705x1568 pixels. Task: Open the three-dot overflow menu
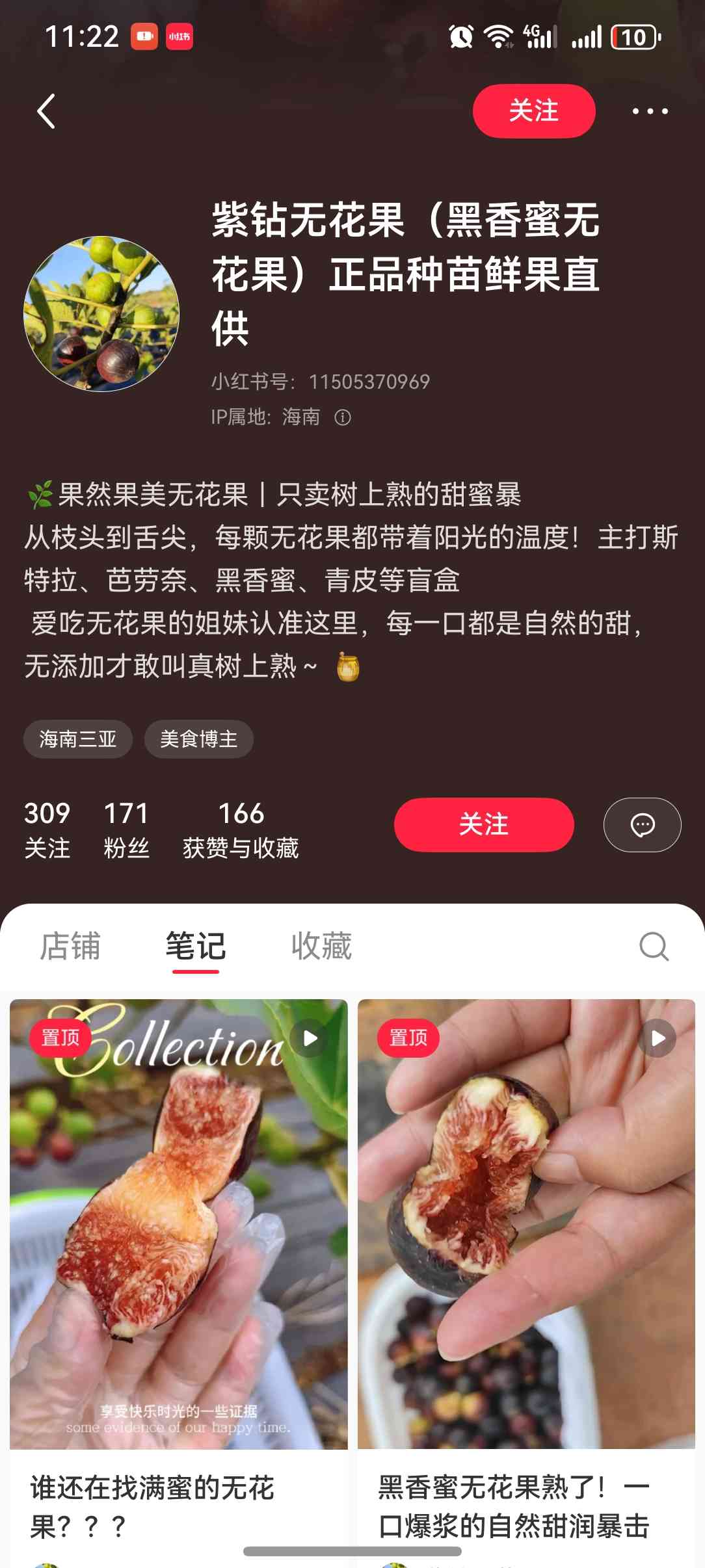pyautogui.click(x=650, y=111)
